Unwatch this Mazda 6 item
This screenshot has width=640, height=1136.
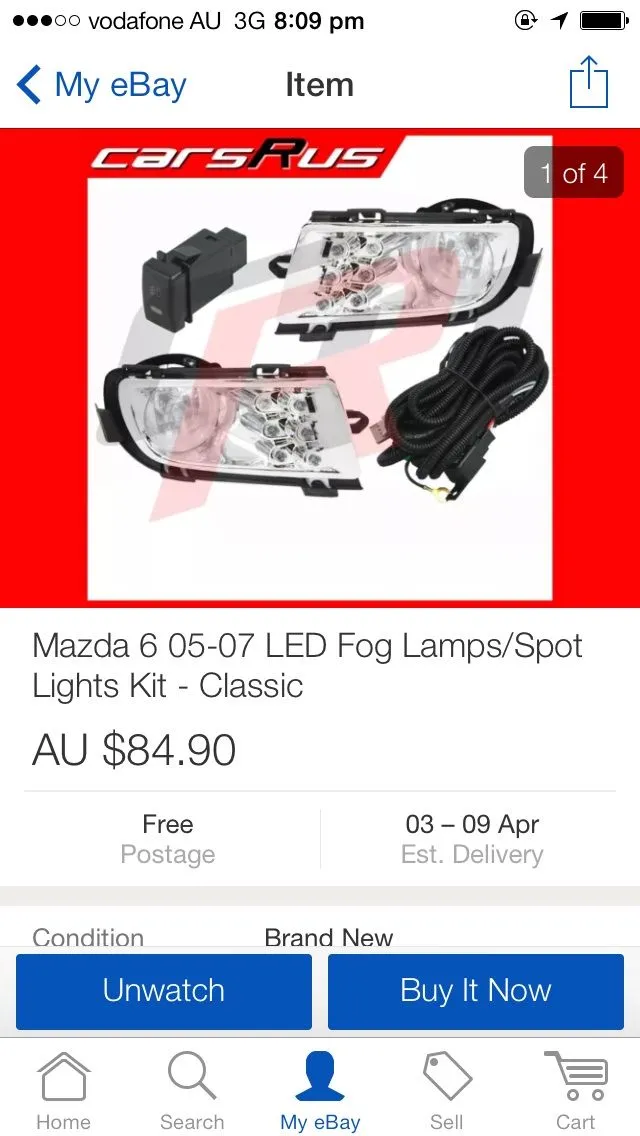[x=164, y=991]
